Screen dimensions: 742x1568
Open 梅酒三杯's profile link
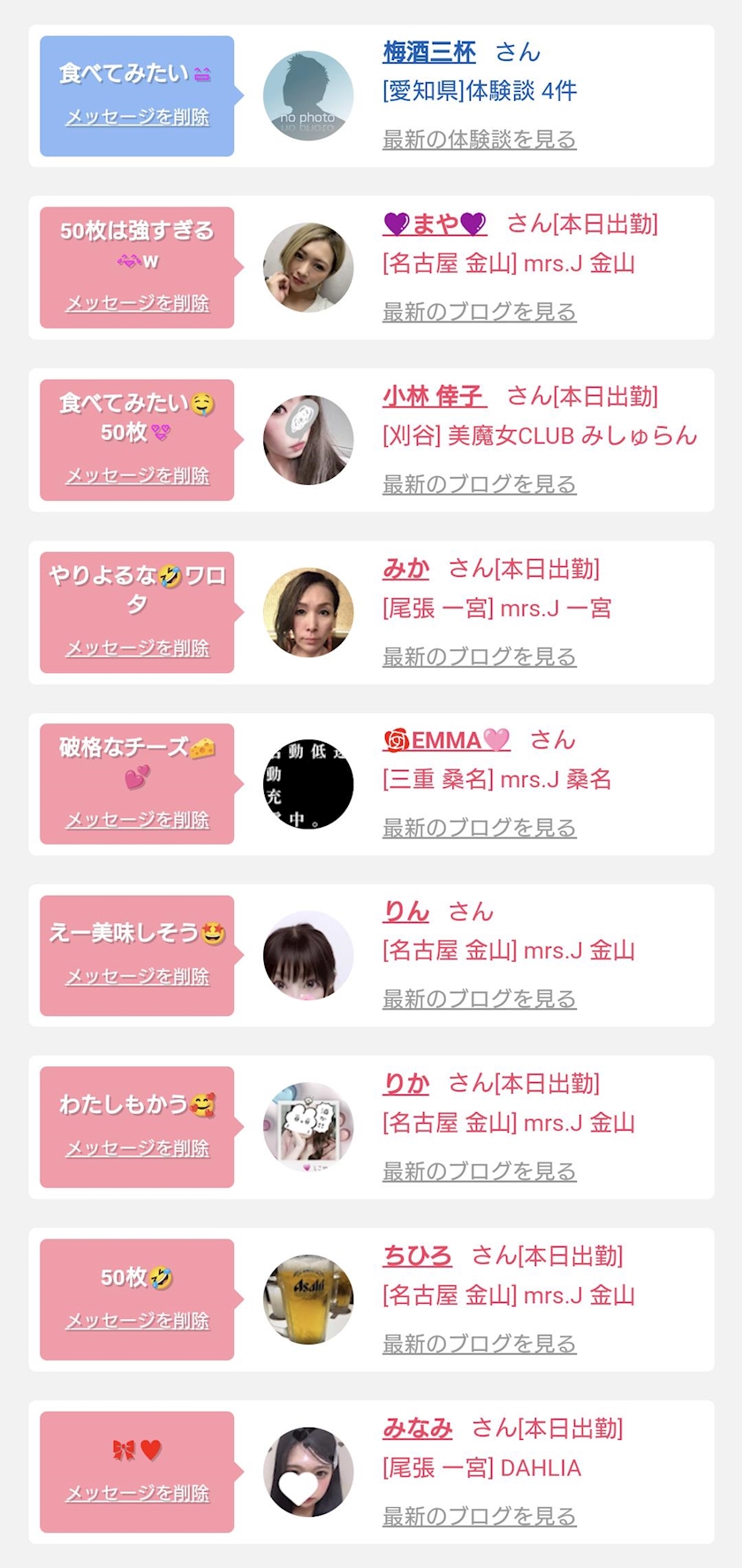coord(428,52)
